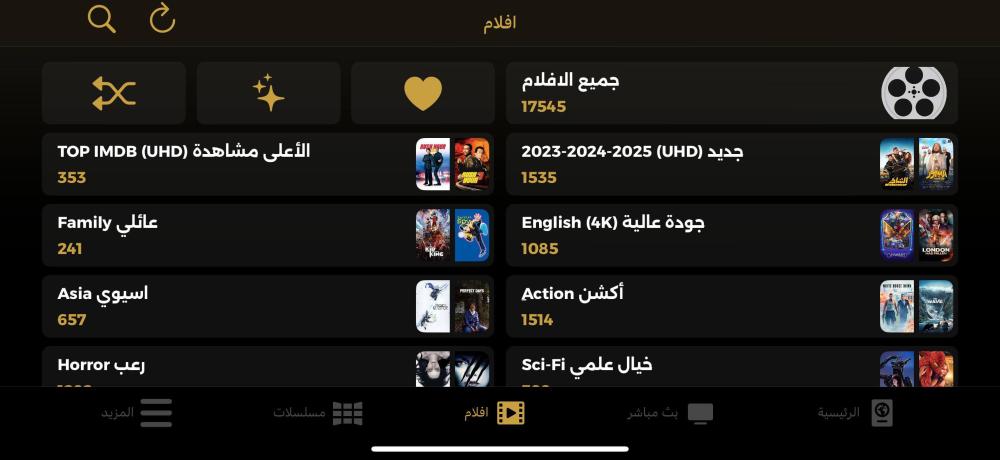Switch to the المزيد more tab
Image resolution: width=1000 pixels, height=460 pixels.
(x=137, y=413)
